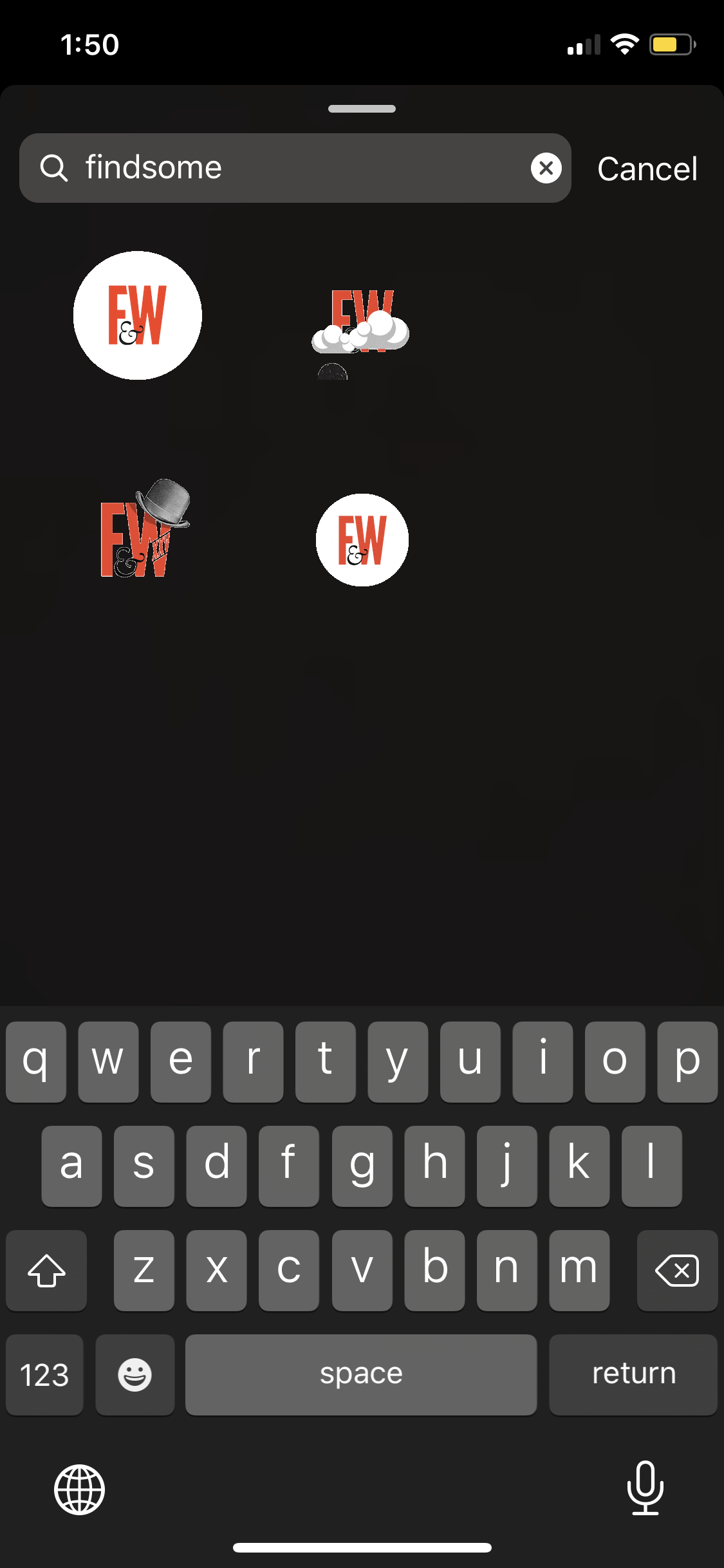724x1568 pixels.
Task: Select the large white circle F&W sticker
Action: 137,315
